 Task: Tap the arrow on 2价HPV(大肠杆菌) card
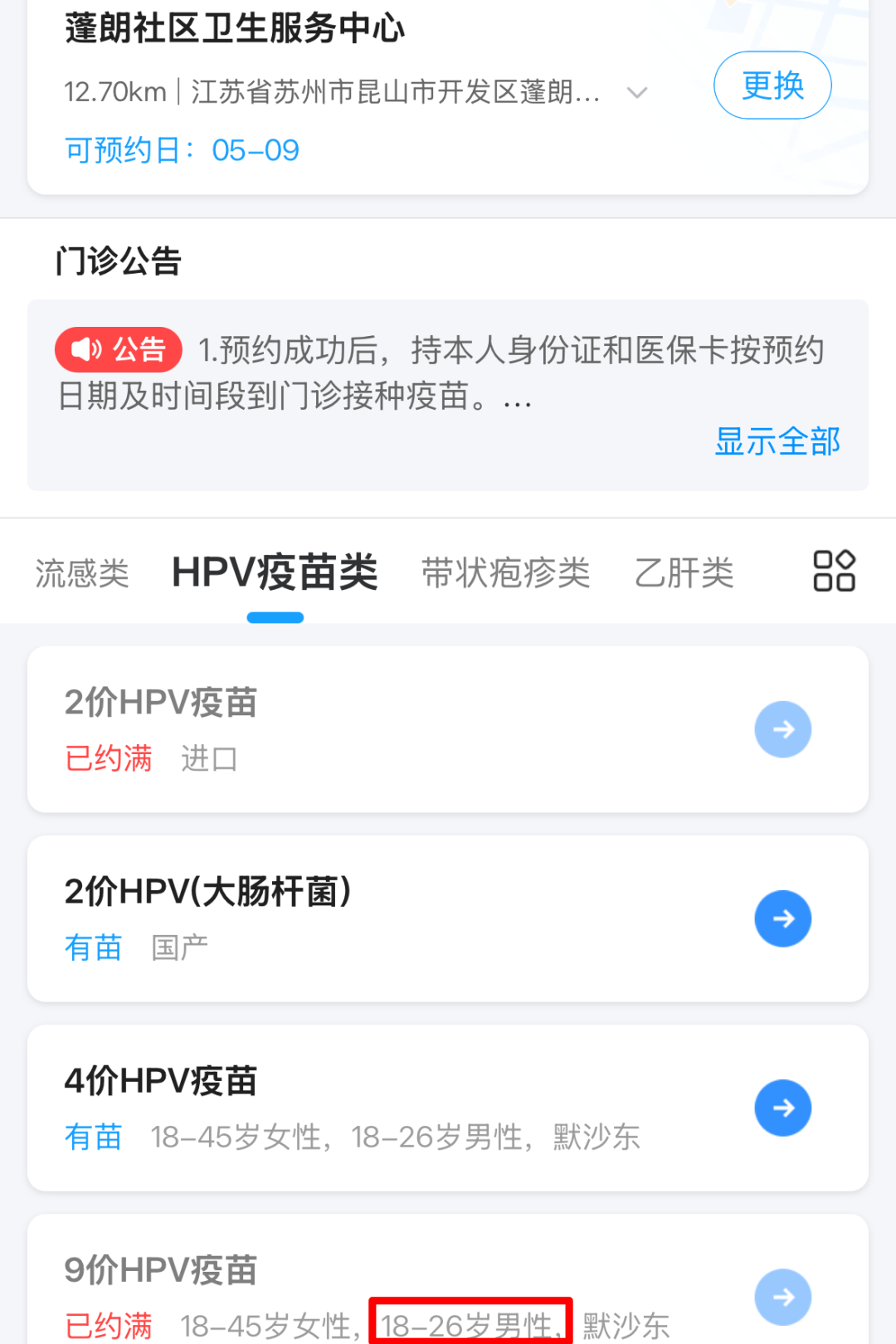(x=782, y=918)
